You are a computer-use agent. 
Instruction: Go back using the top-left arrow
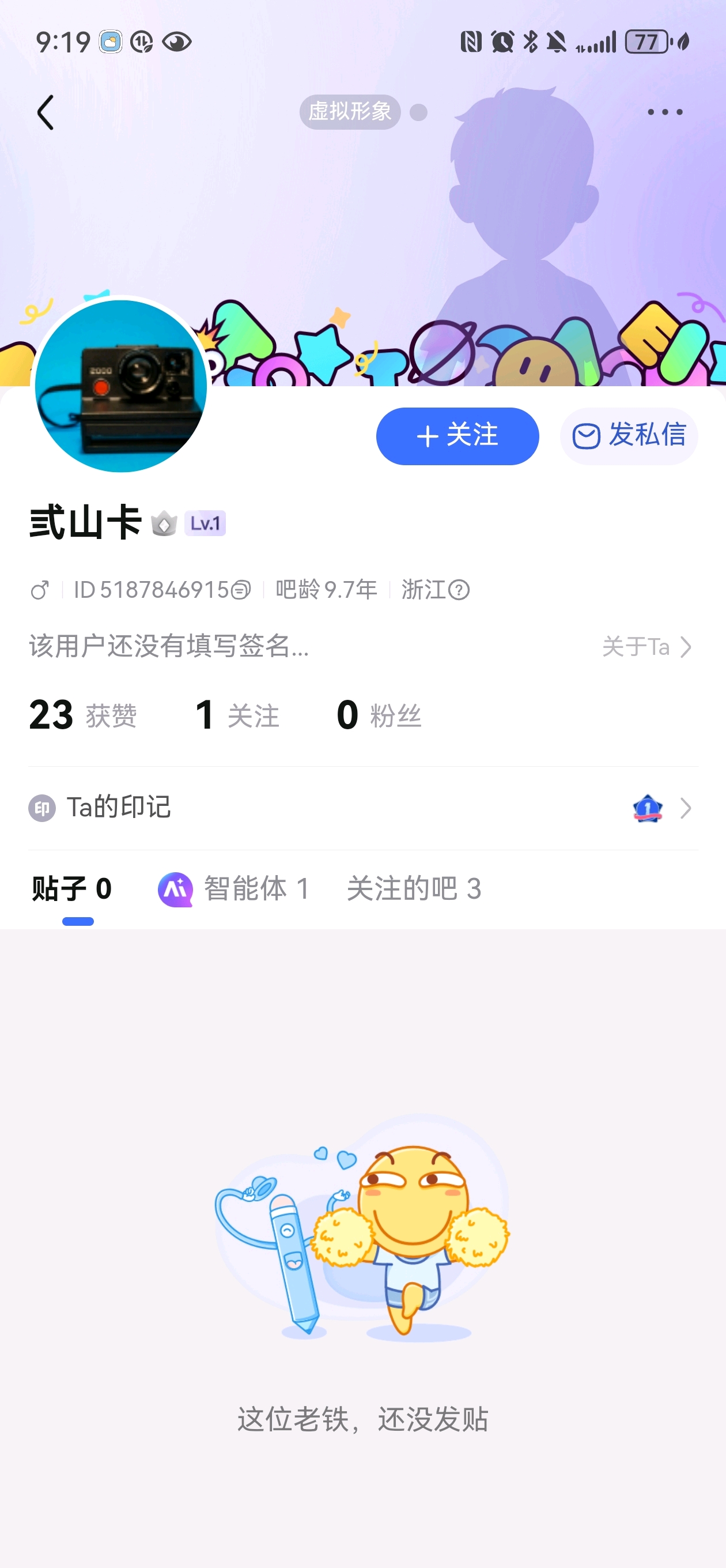[x=46, y=112]
